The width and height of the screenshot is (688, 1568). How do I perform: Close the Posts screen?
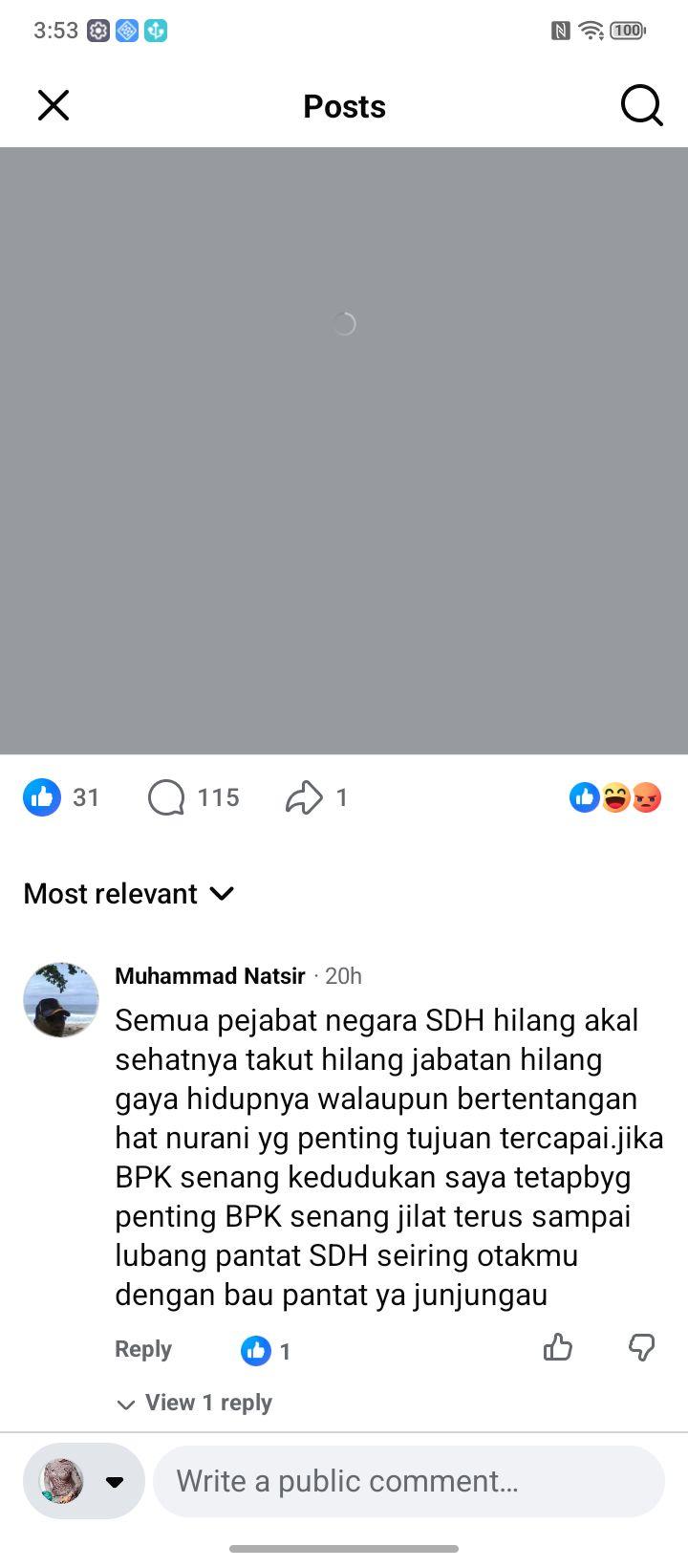tap(54, 105)
